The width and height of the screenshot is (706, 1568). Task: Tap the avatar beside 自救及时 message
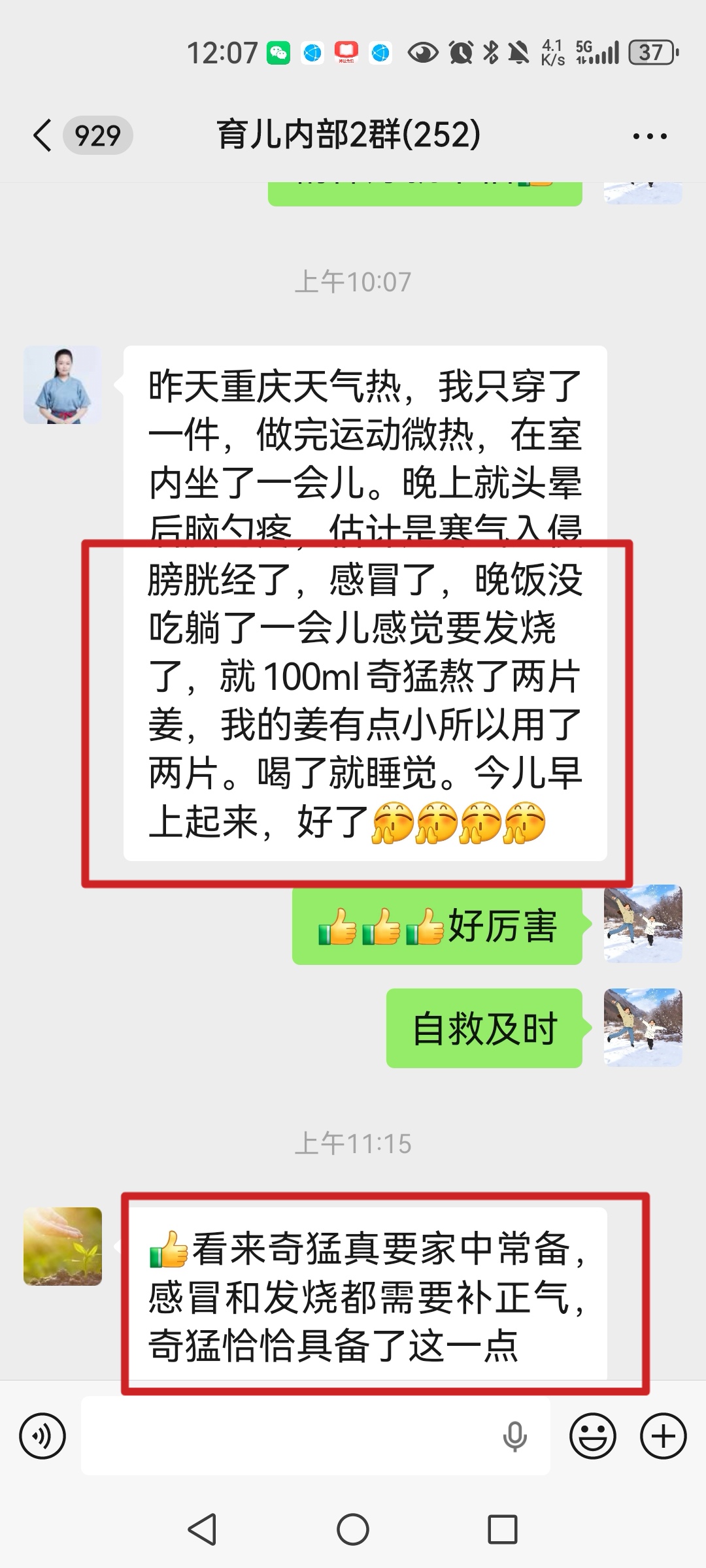pos(643,1028)
